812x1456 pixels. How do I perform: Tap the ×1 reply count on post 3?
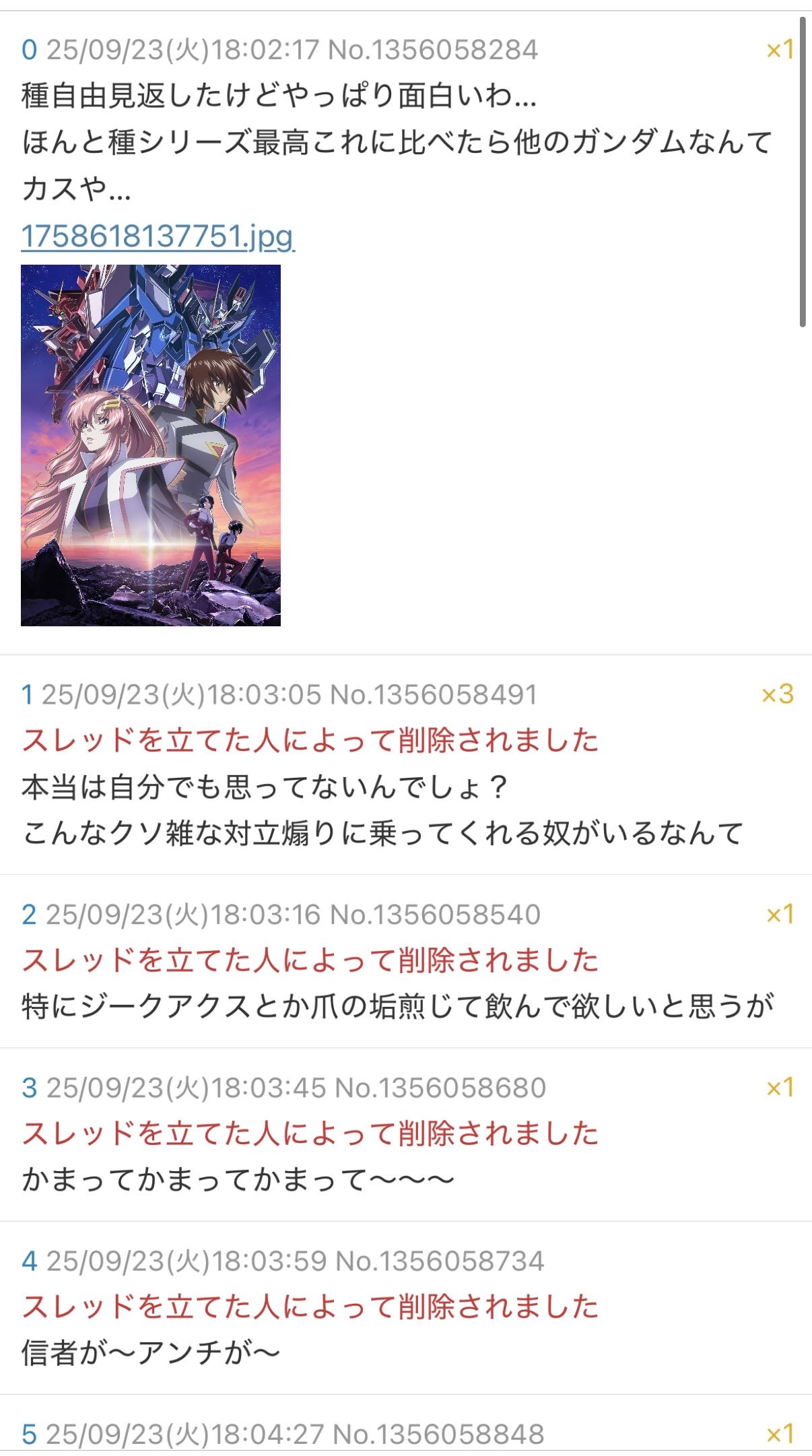780,1088
